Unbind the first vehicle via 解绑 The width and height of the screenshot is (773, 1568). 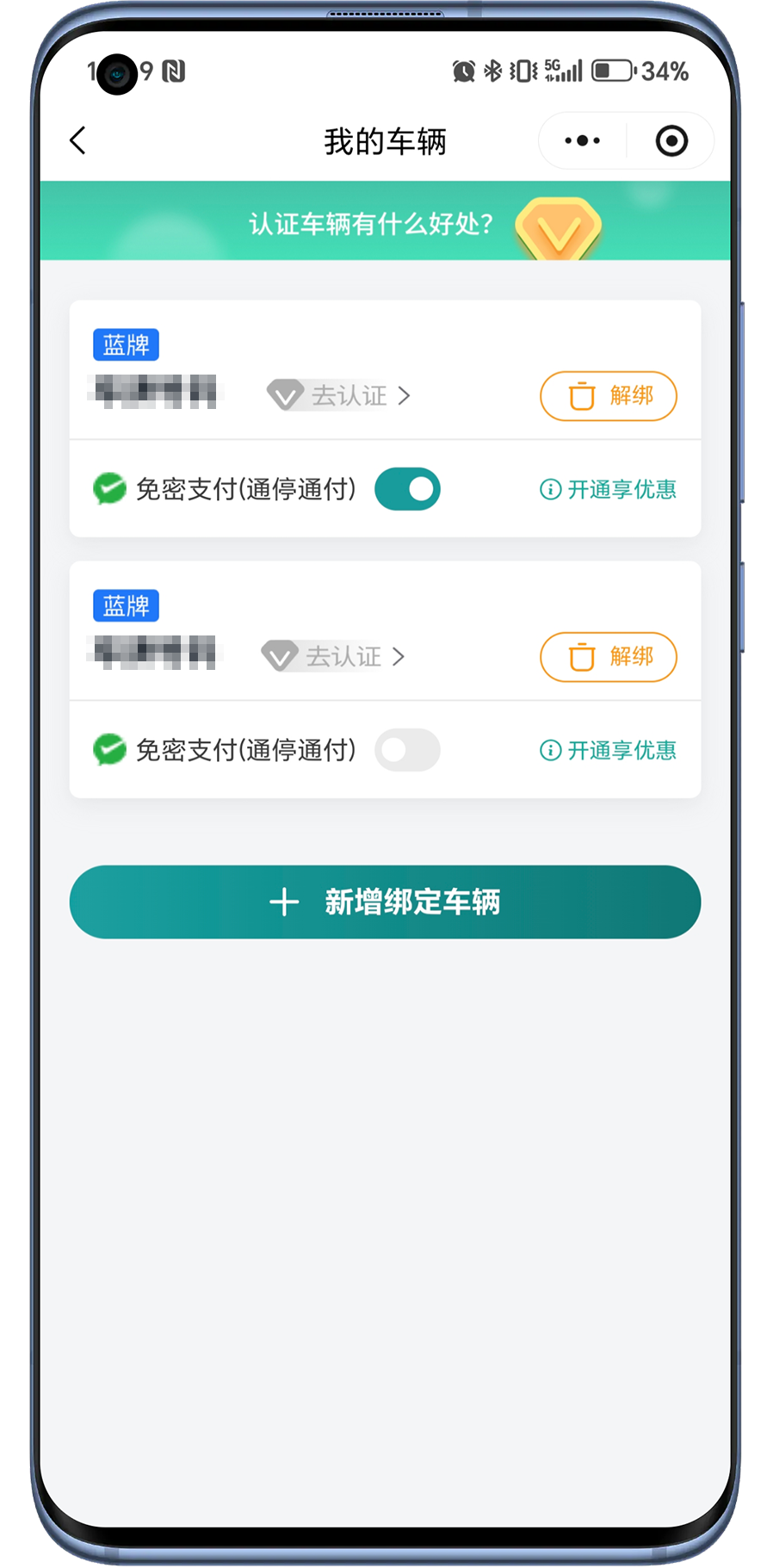coord(608,396)
